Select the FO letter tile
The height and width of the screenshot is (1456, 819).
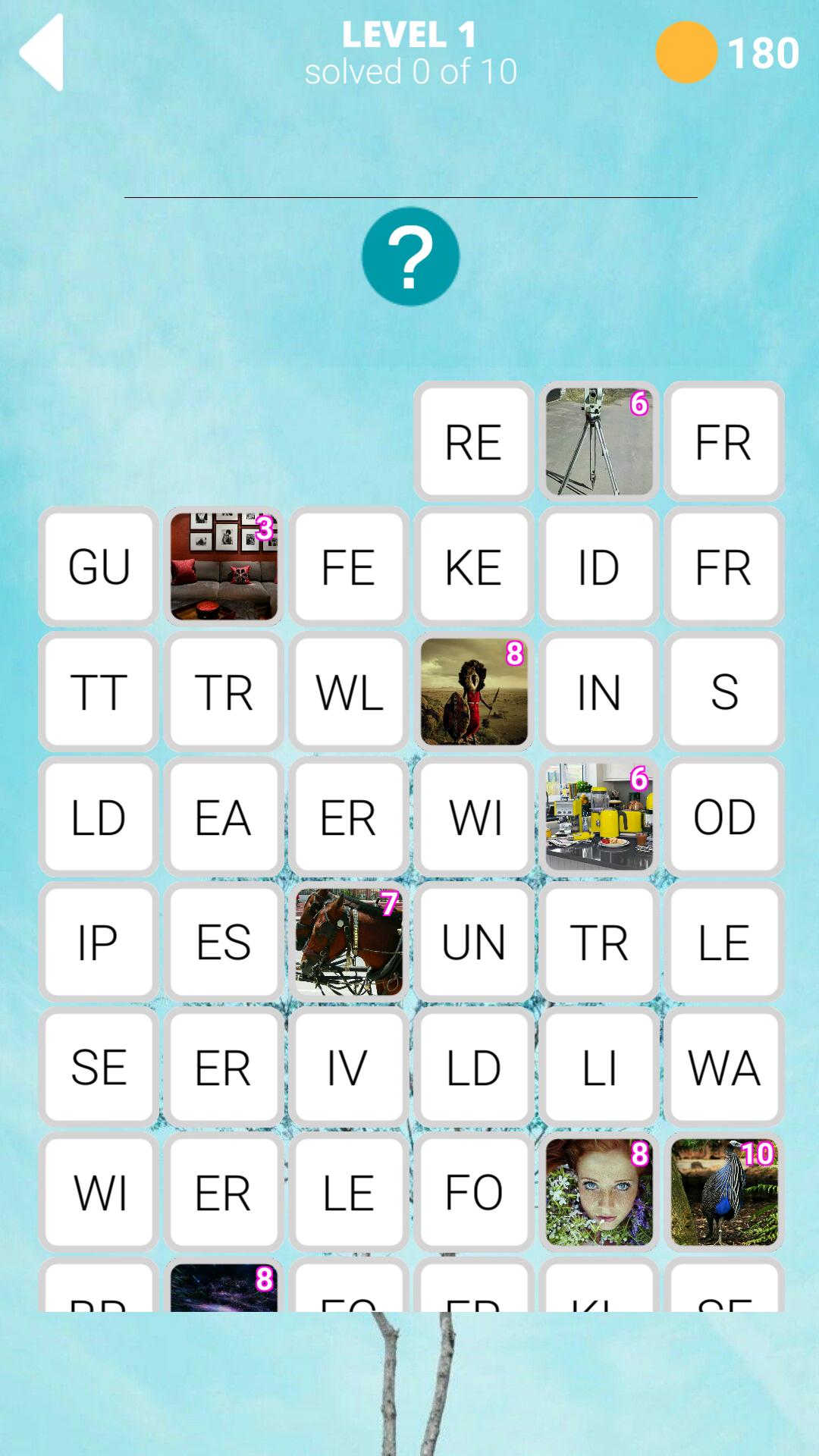click(x=474, y=1192)
